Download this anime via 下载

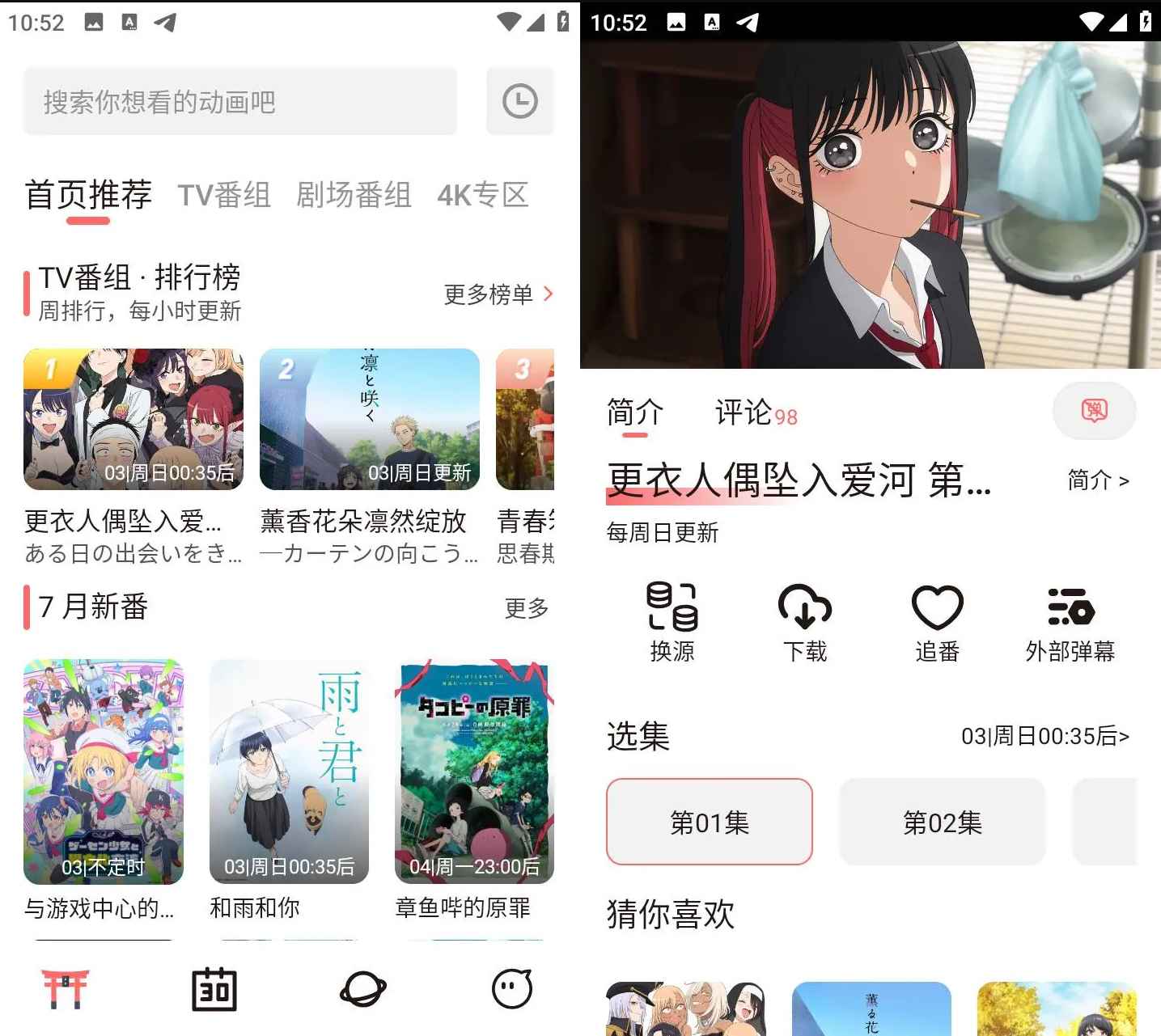pyautogui.click(x=805, y=621)
